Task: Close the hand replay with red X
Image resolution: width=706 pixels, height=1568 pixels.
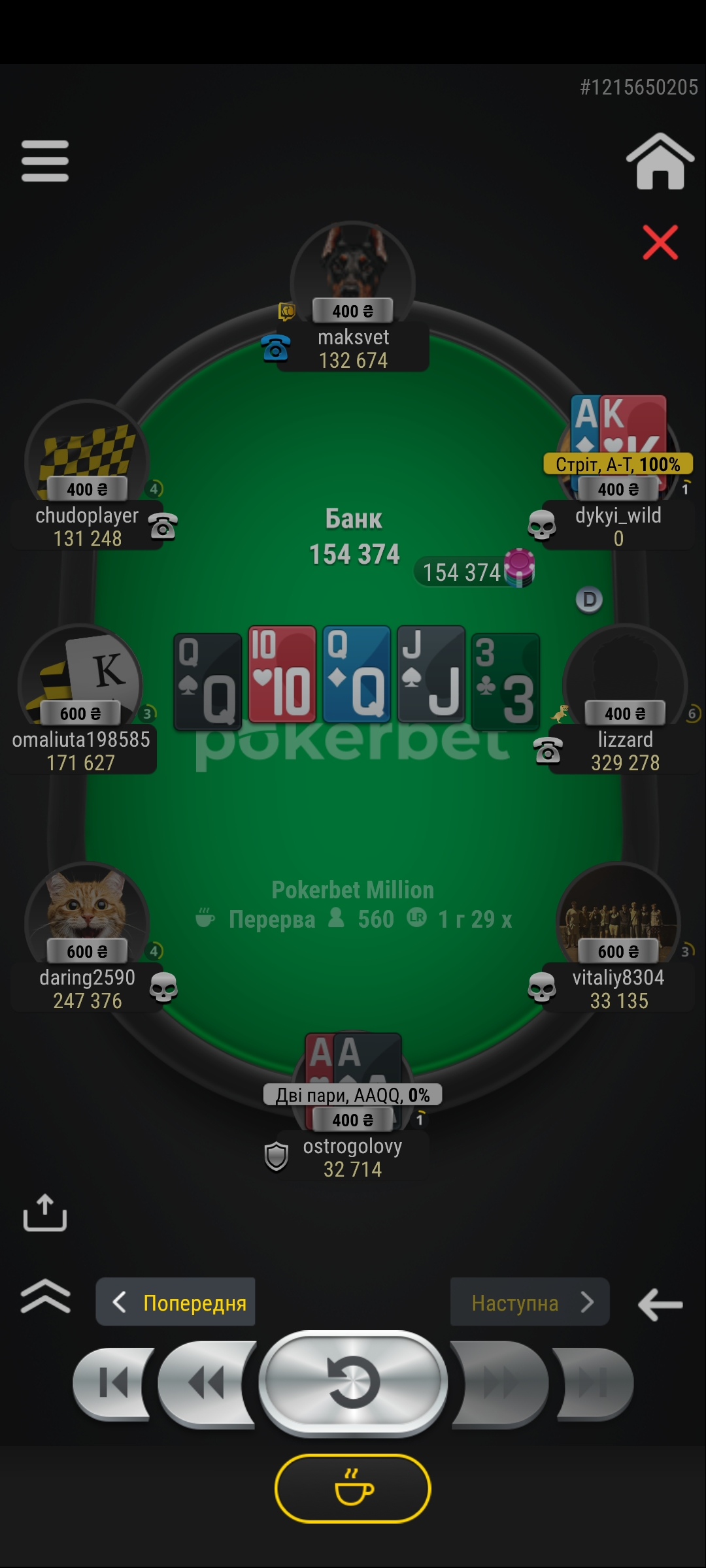Action: point(660,242)
